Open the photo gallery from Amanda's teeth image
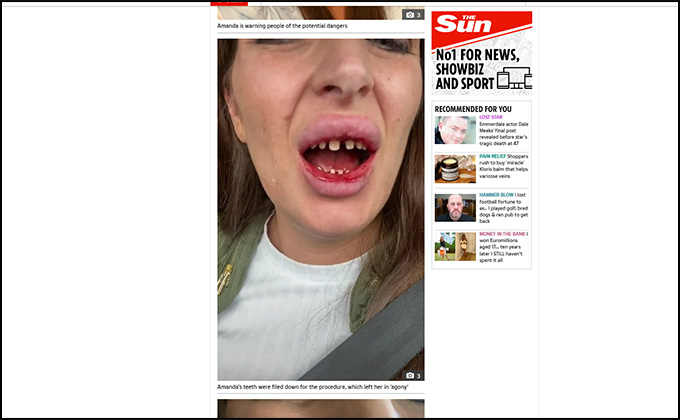The width and height of the screenshot is (680, 420). pyautogui.click(x=412, y=375)
